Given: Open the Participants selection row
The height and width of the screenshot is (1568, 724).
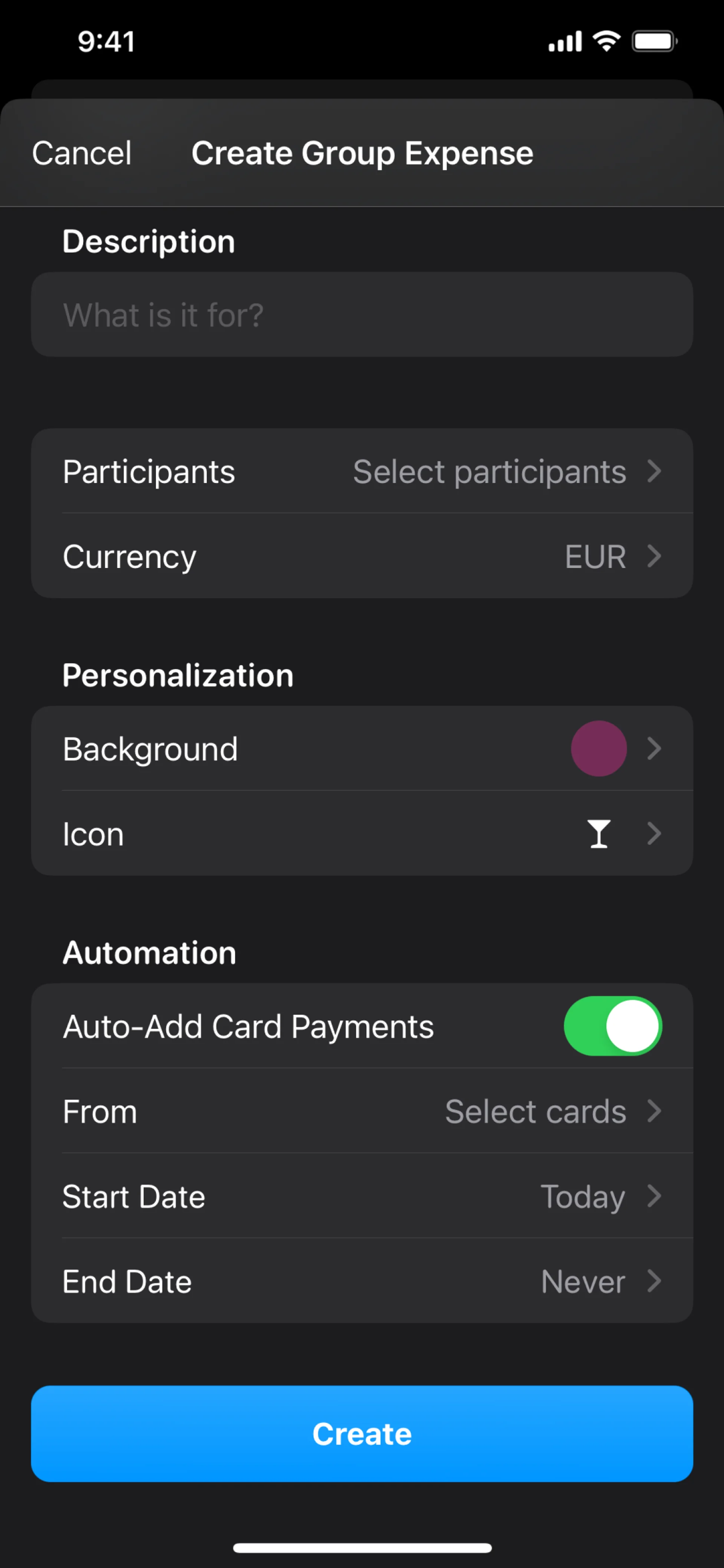Looking at the screenshot, I should click(x=361, y=471).
